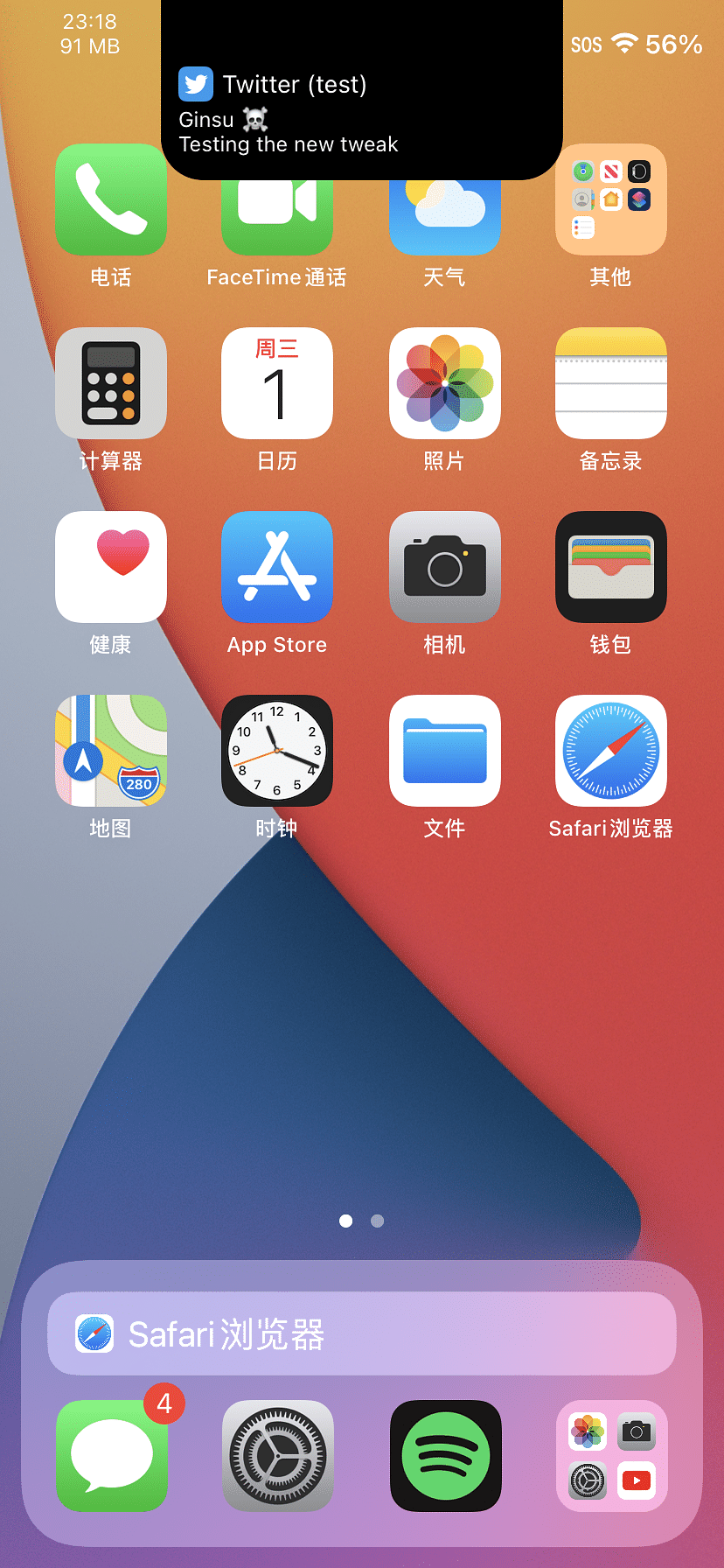Launch the 计算器 calculator app
Viewport: 724px width, 1568px height.
[x=111, y=383]
